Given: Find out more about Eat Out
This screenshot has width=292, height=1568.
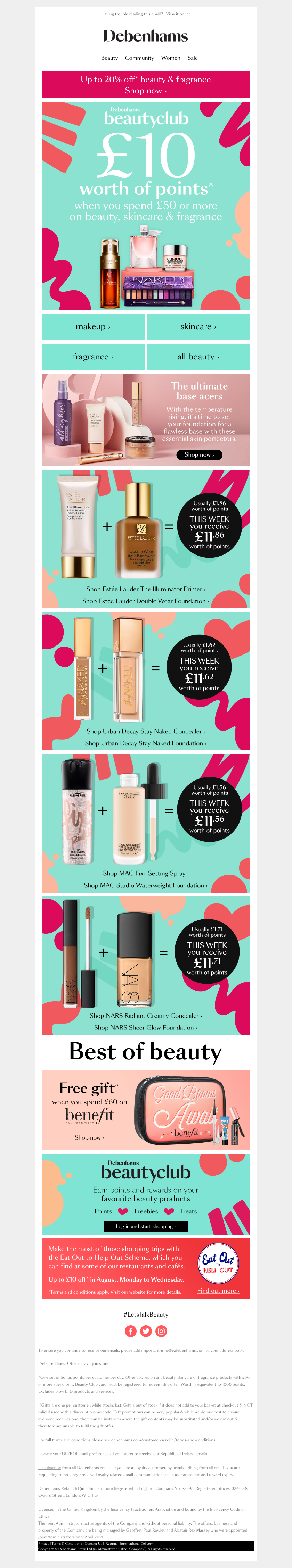Looking at the screenshot, I should pyautogui.click(x=218, y=1291).
